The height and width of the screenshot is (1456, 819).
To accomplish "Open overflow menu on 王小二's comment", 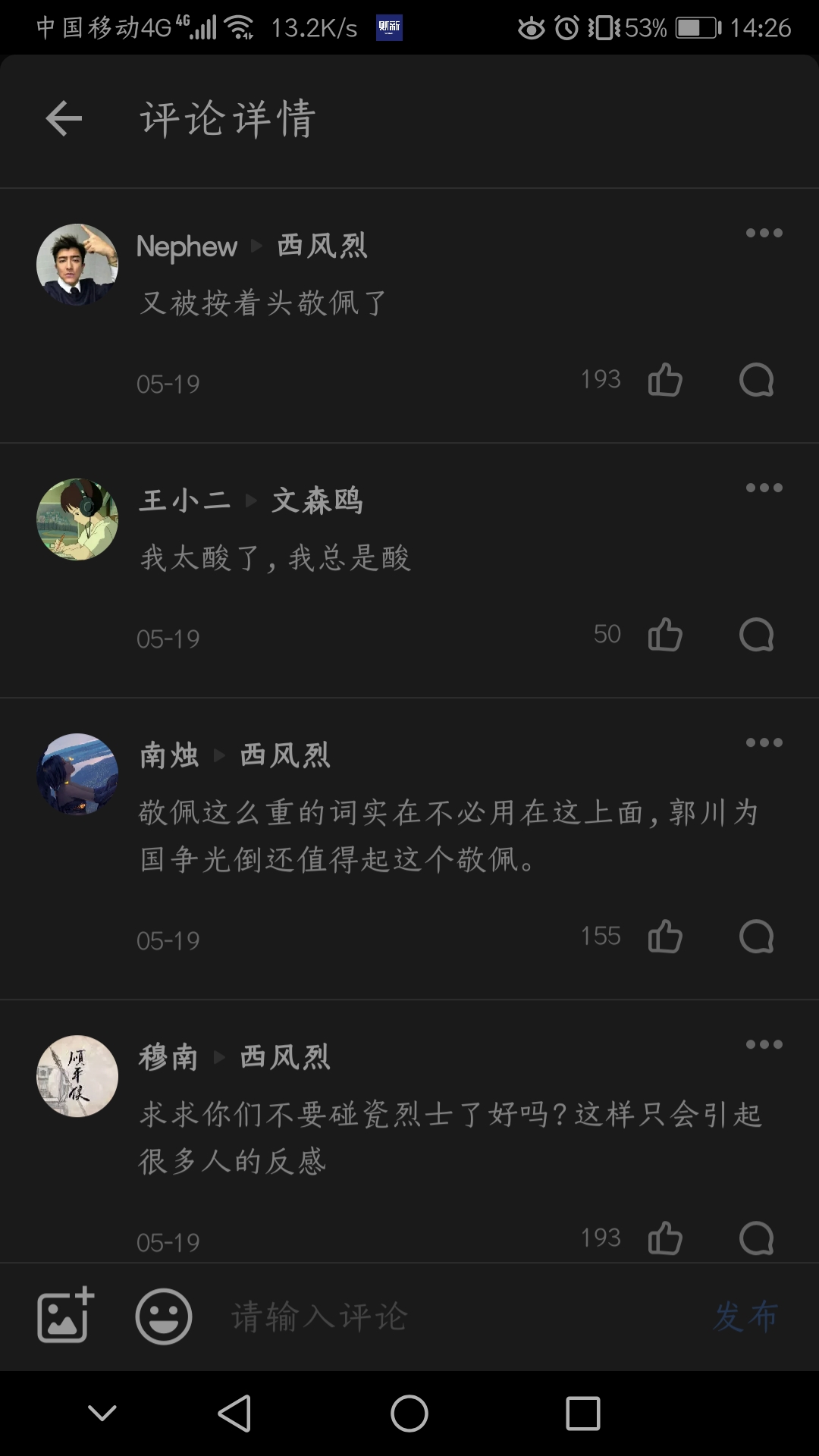I will point(764,488).
